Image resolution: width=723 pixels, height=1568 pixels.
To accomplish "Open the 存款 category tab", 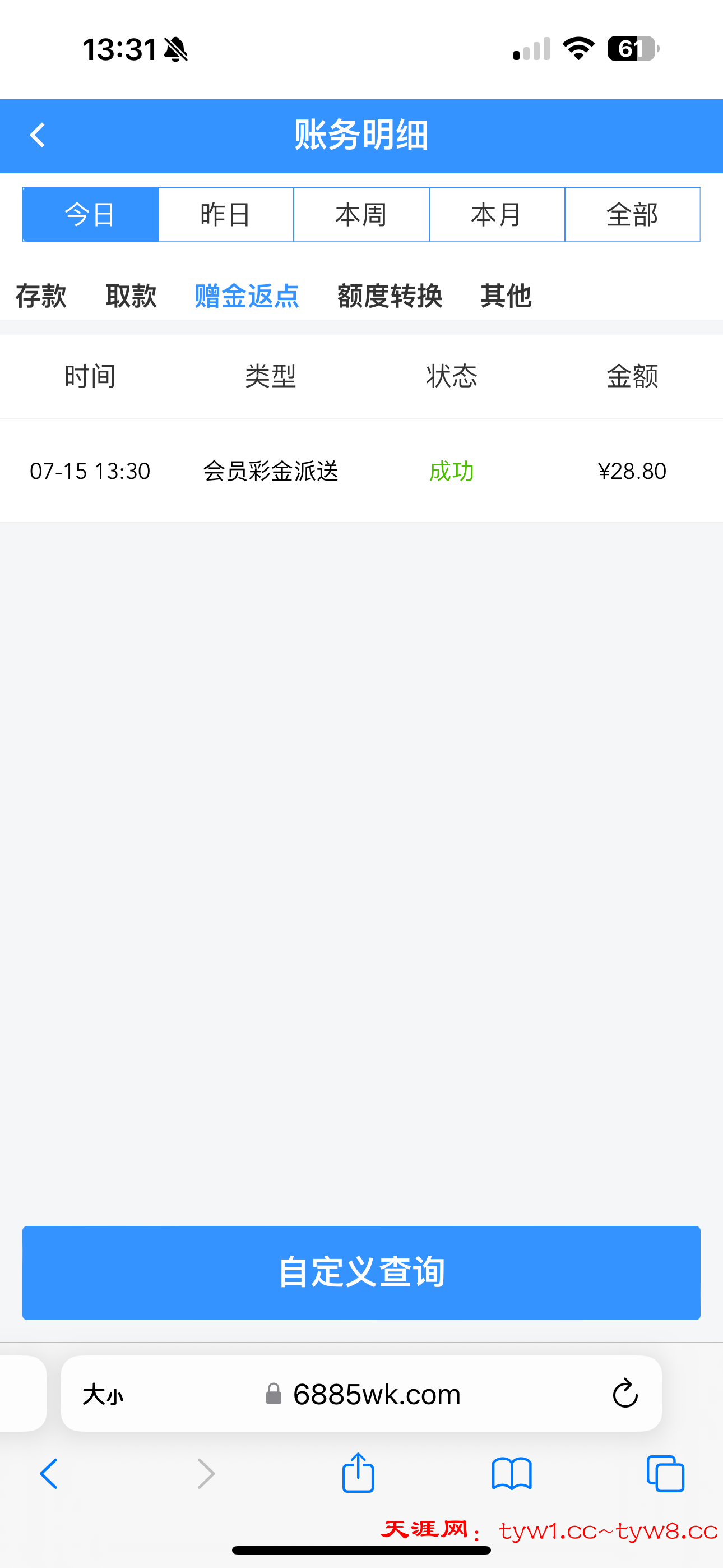I will (41, 297).
